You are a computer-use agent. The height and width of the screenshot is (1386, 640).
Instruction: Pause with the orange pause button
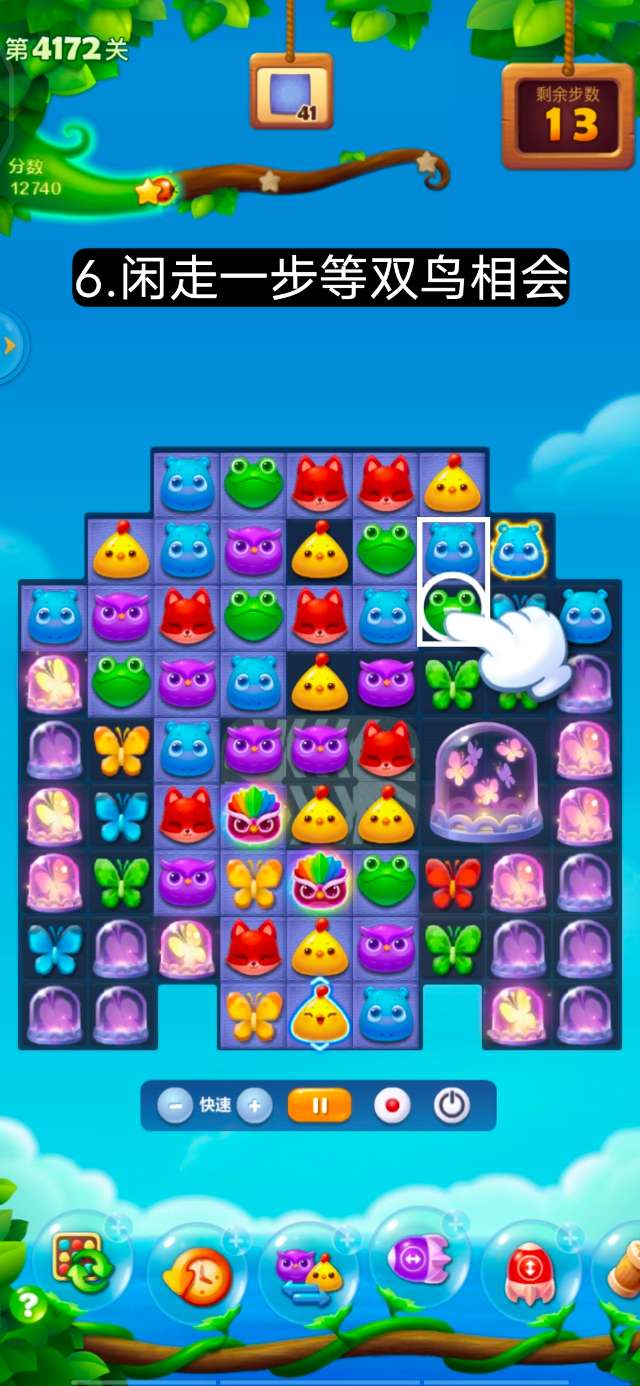point(320,1106)
